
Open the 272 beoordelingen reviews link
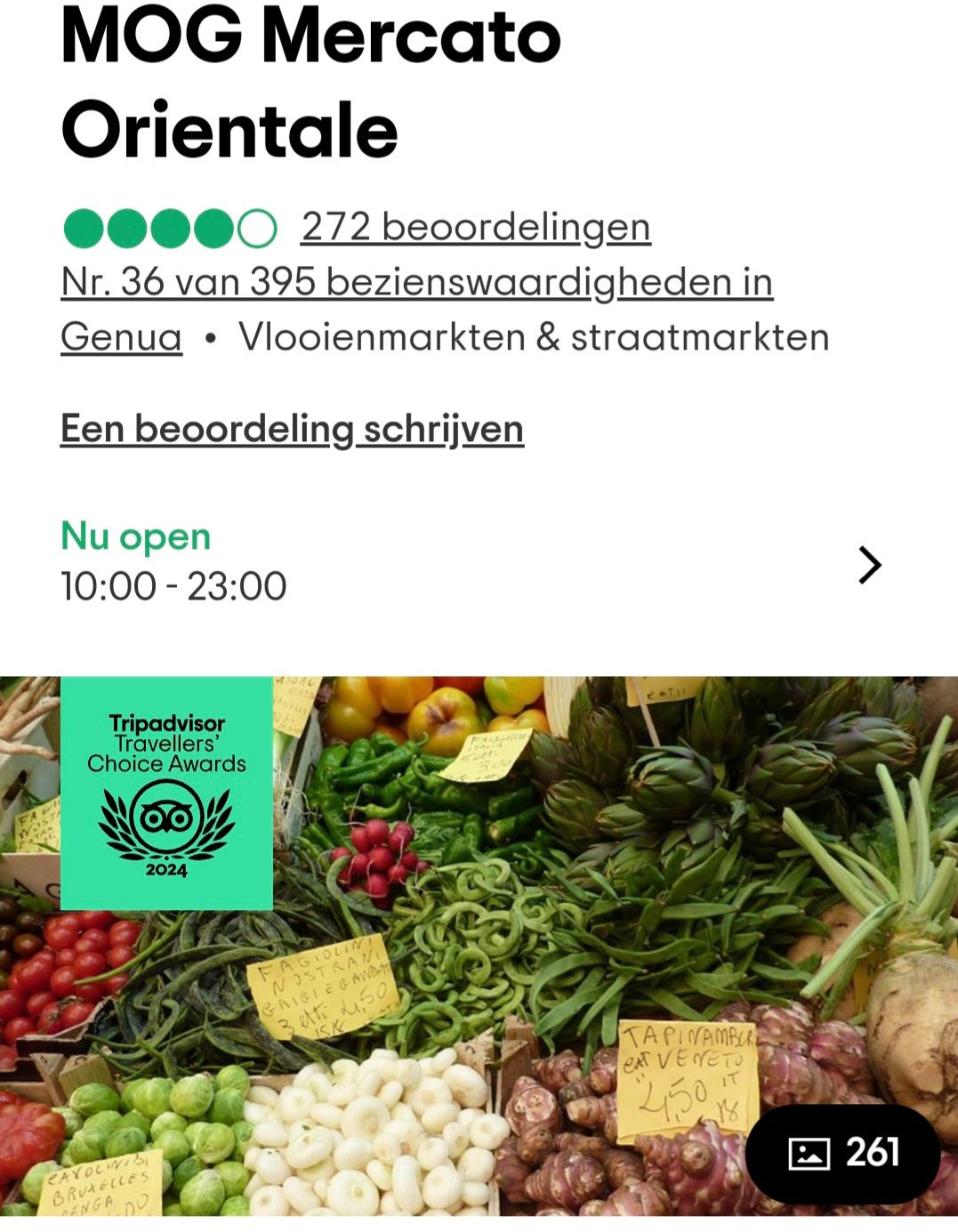pyautogui.click(x=476, y=227)
